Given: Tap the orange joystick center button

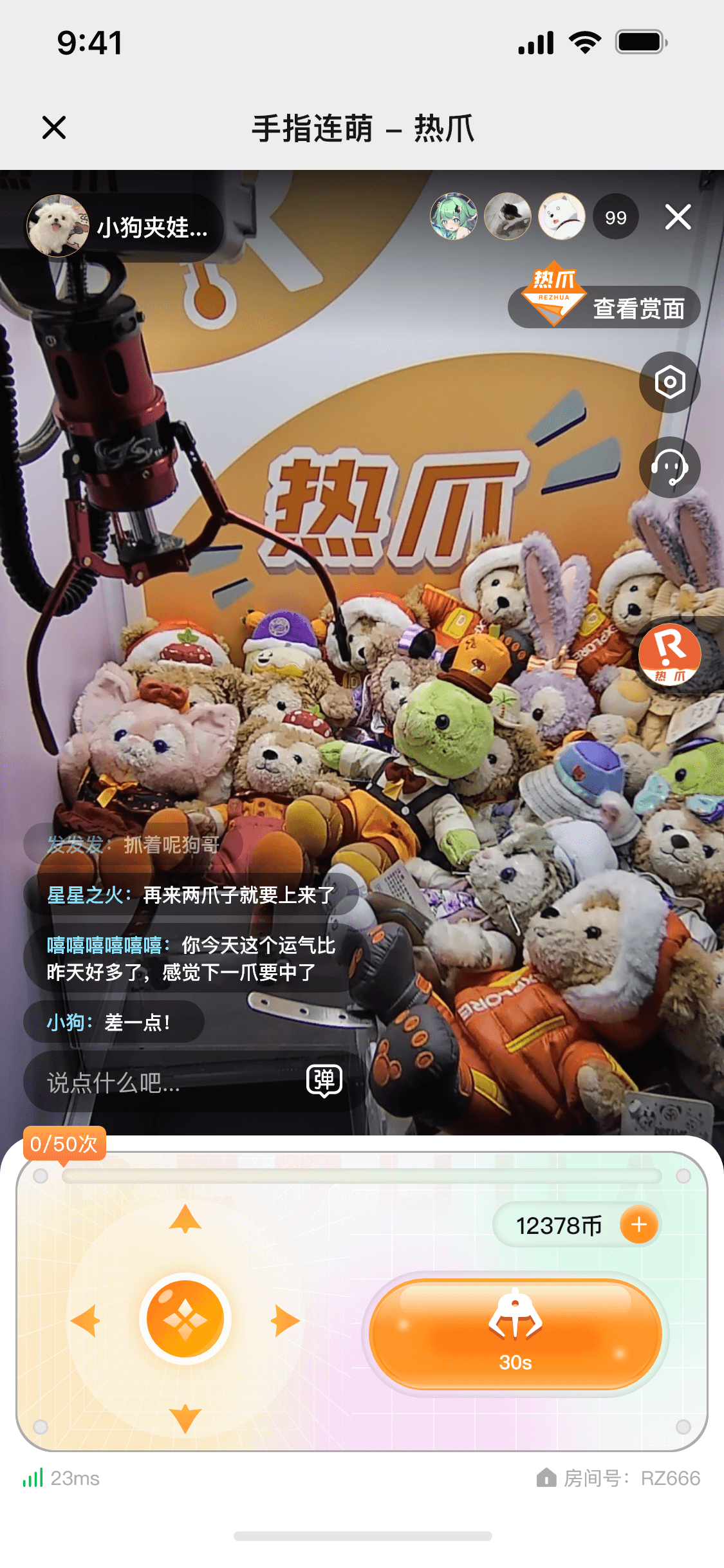Looking at the screenshot, I should click(x=185, y=1320).
